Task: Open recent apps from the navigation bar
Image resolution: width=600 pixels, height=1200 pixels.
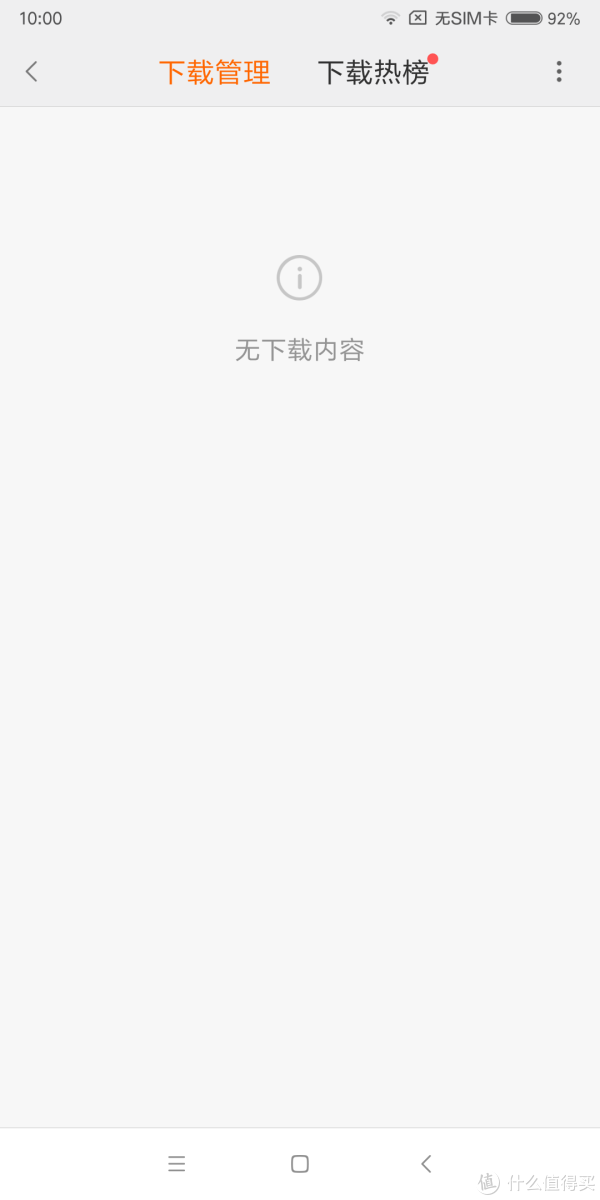Action: 177,1163
